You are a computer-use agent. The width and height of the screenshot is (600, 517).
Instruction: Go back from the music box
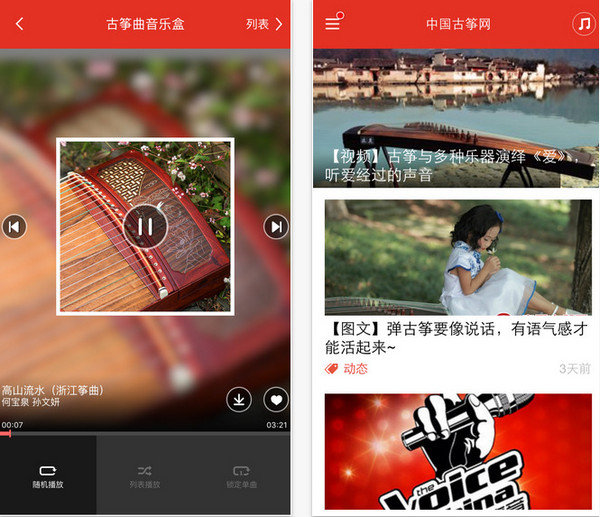pos(19,24)
